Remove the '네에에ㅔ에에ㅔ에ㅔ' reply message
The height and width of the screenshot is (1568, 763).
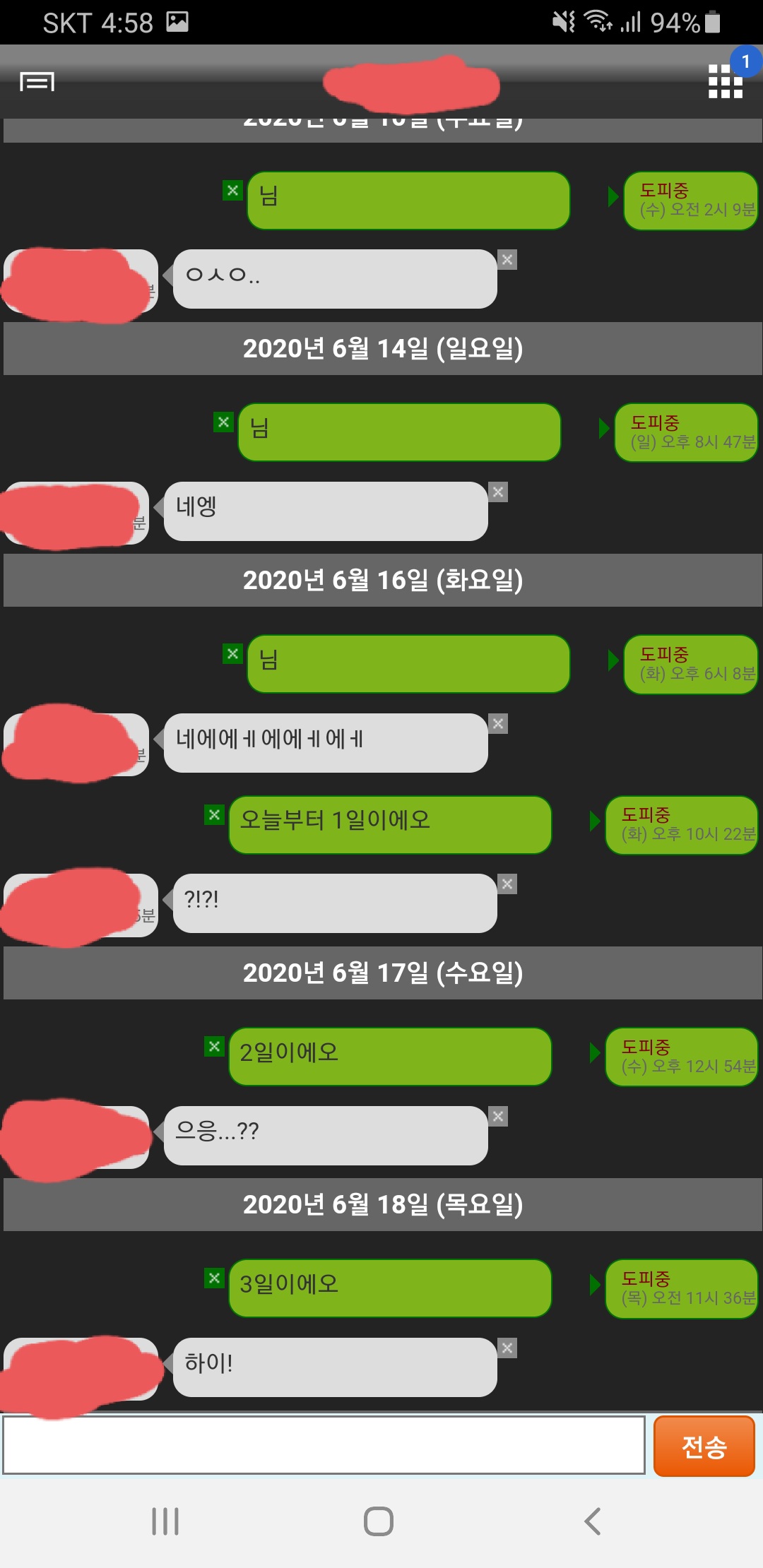tap(498, 724)
